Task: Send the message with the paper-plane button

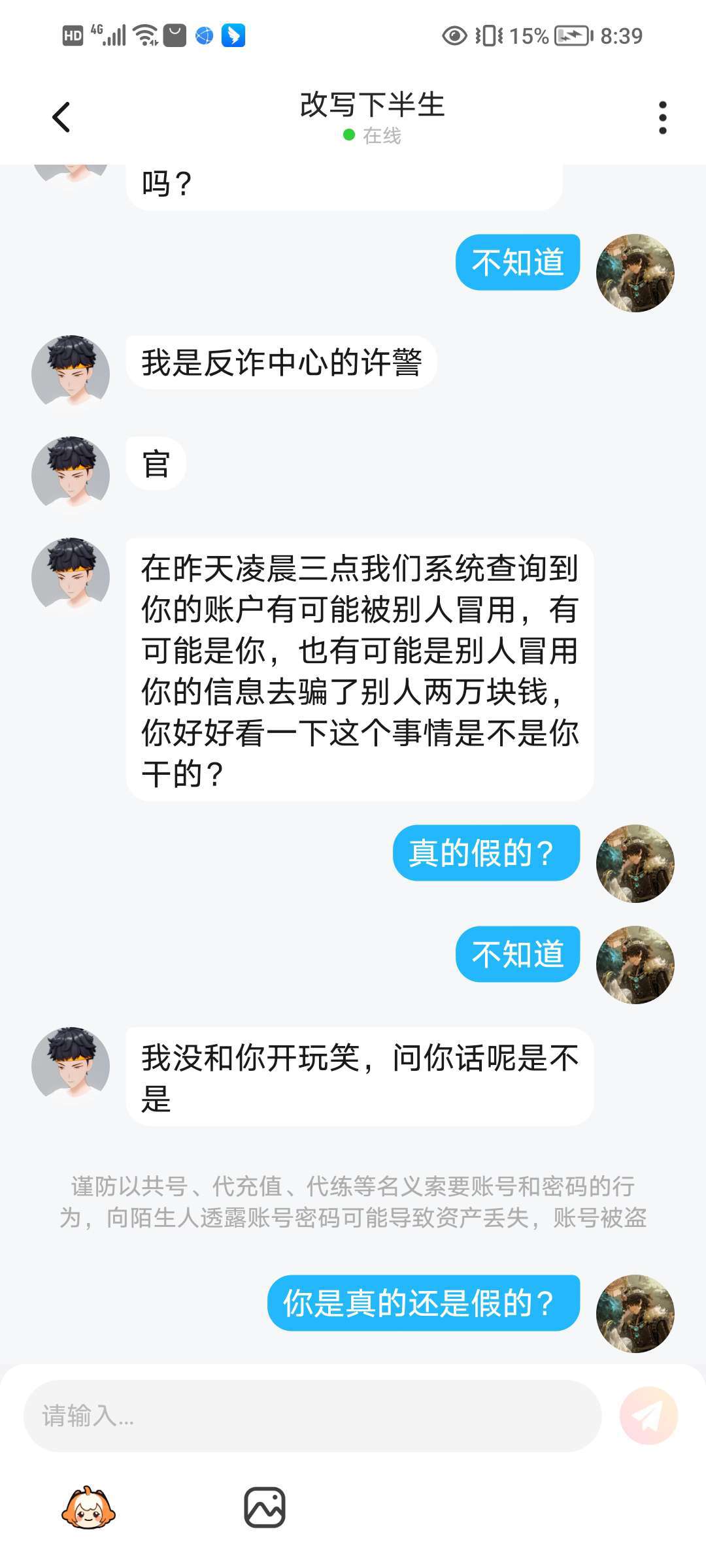Action: [x=648, y=1416]
